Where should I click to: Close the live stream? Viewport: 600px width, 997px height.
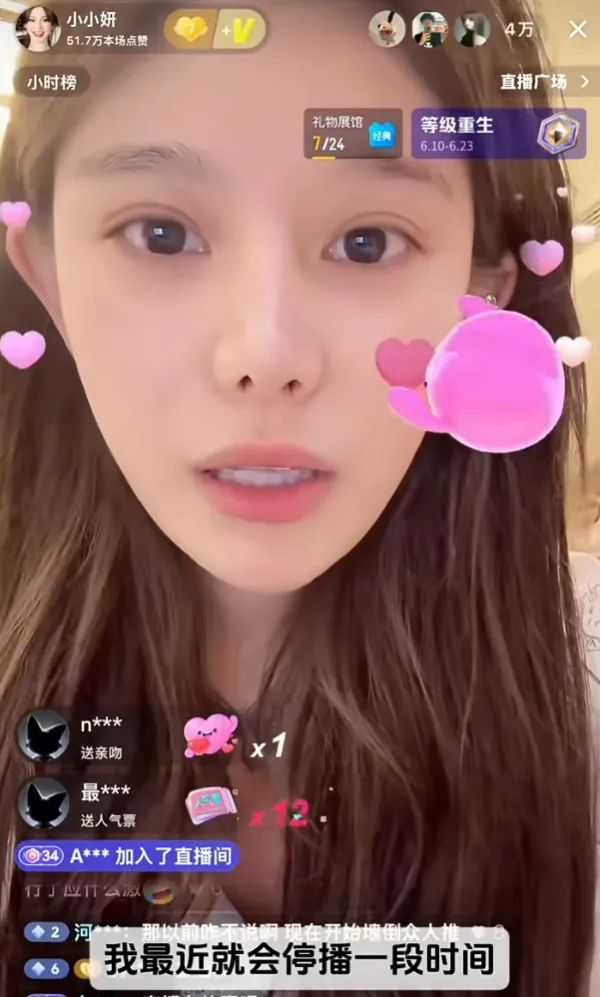point(578,29)
